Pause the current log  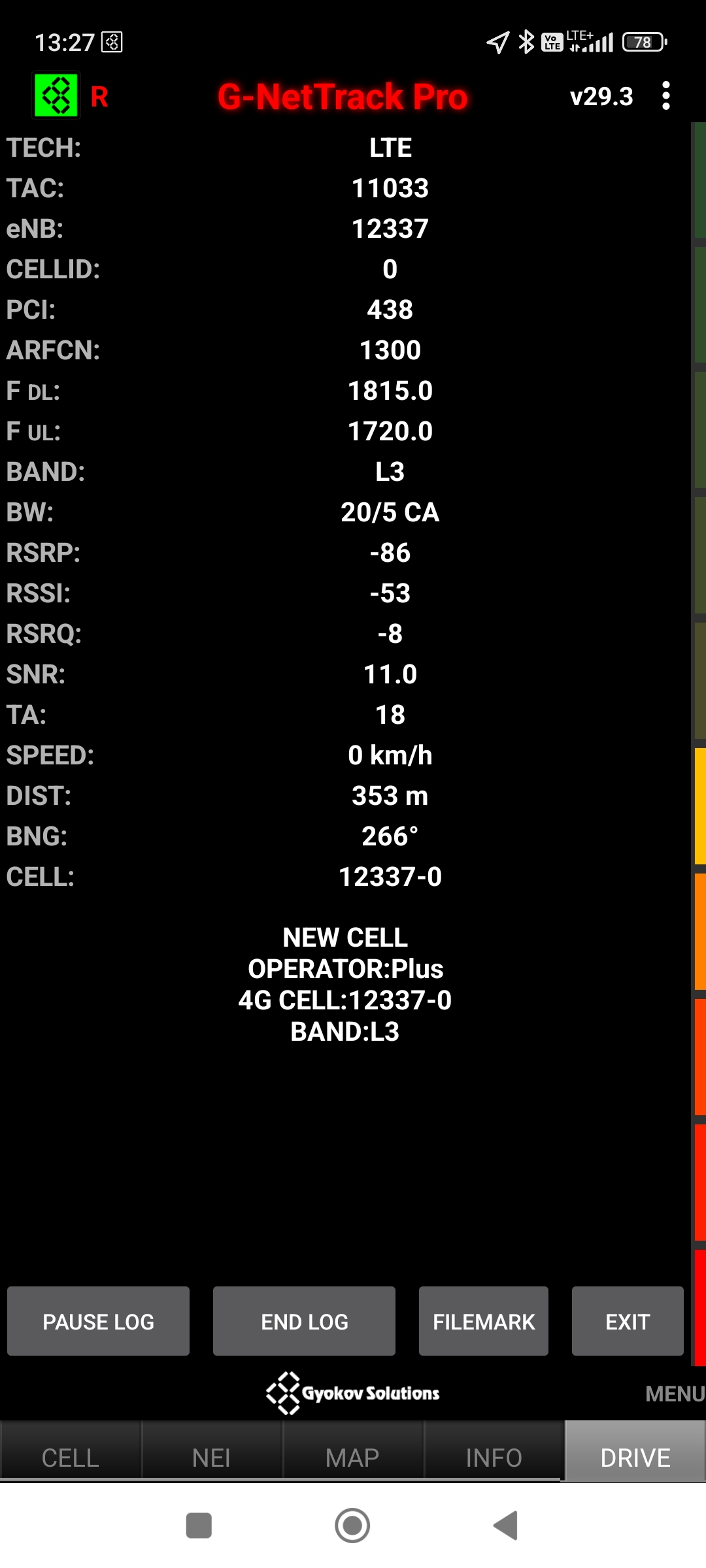pos(98,1321)
